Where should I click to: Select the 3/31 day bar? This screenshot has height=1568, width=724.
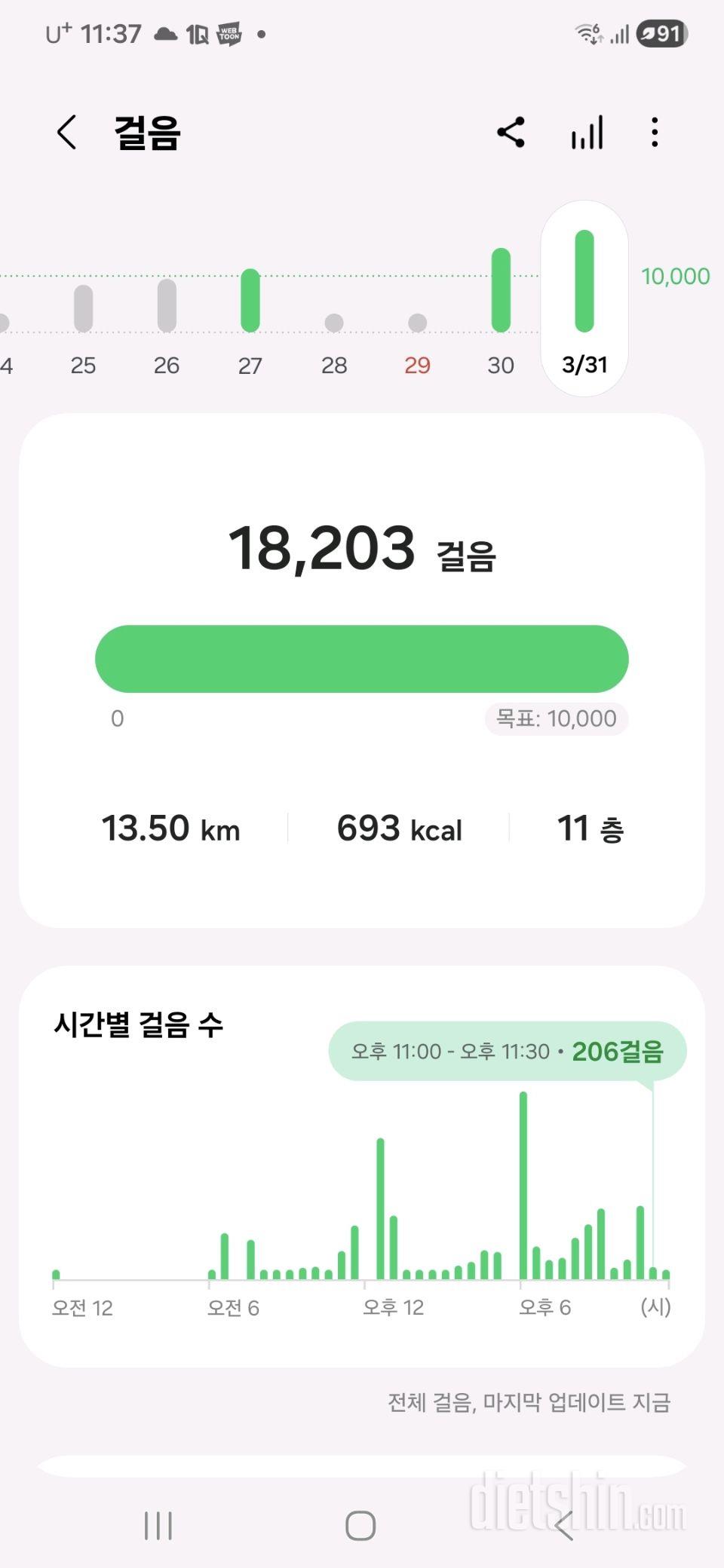tap(584, 282)
